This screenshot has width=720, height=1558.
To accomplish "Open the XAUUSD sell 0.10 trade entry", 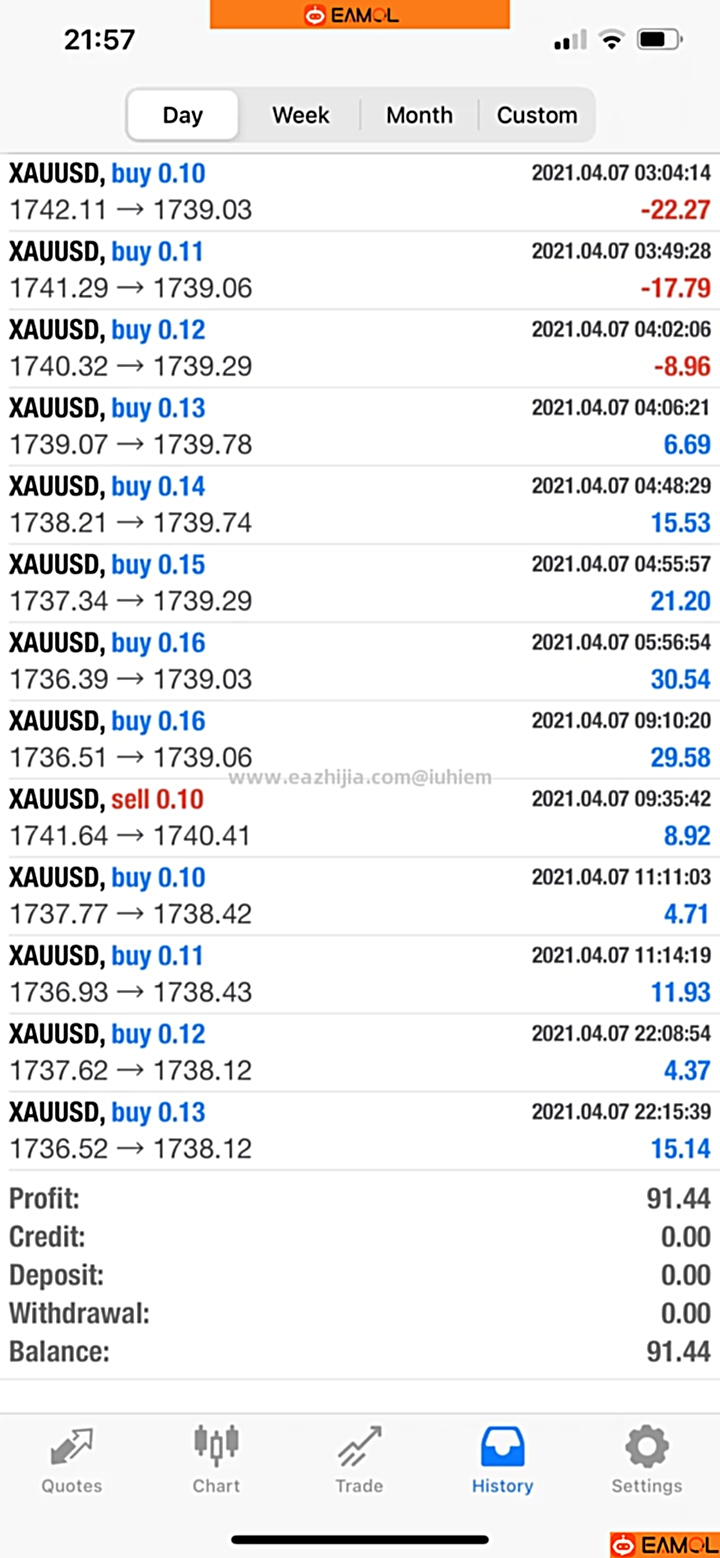I will [360, 816].
